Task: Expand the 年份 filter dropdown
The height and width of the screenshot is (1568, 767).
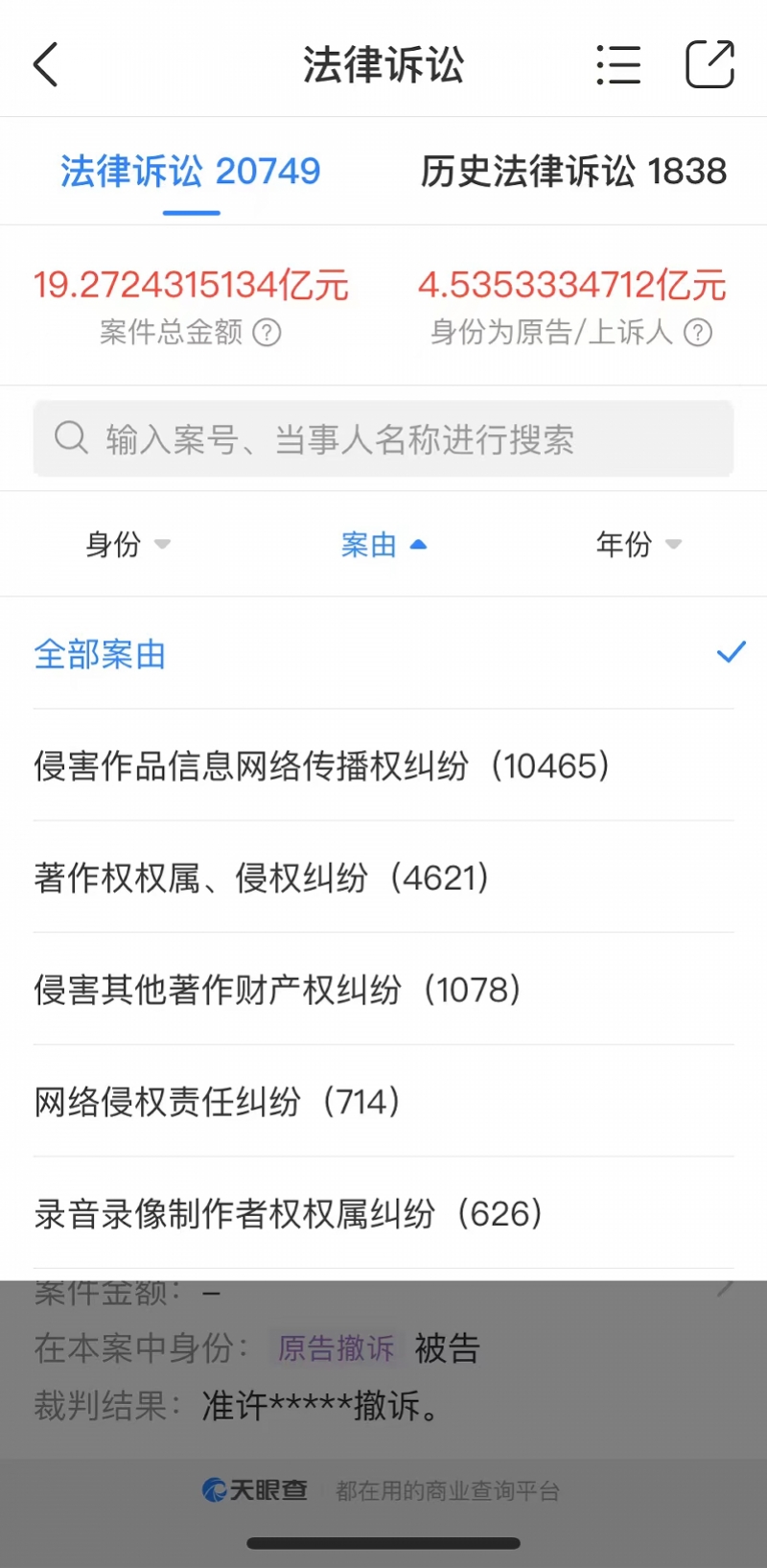Action: (x=639, y=545)
